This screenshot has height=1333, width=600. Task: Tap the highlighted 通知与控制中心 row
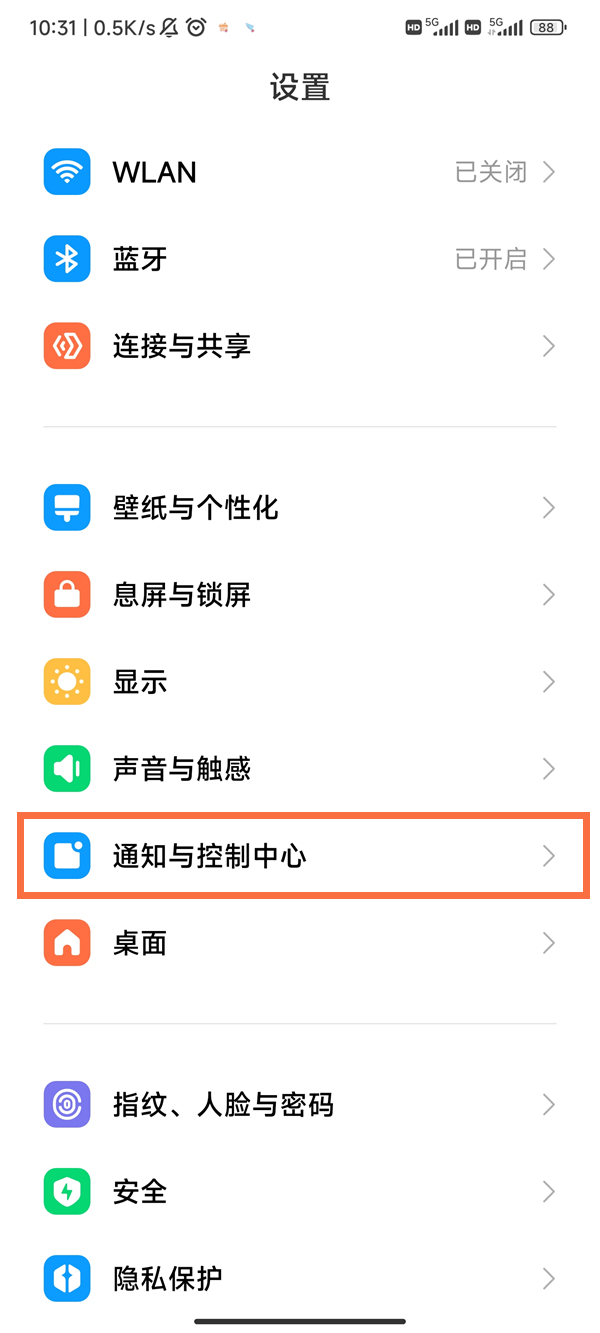(x=300, y=856)
